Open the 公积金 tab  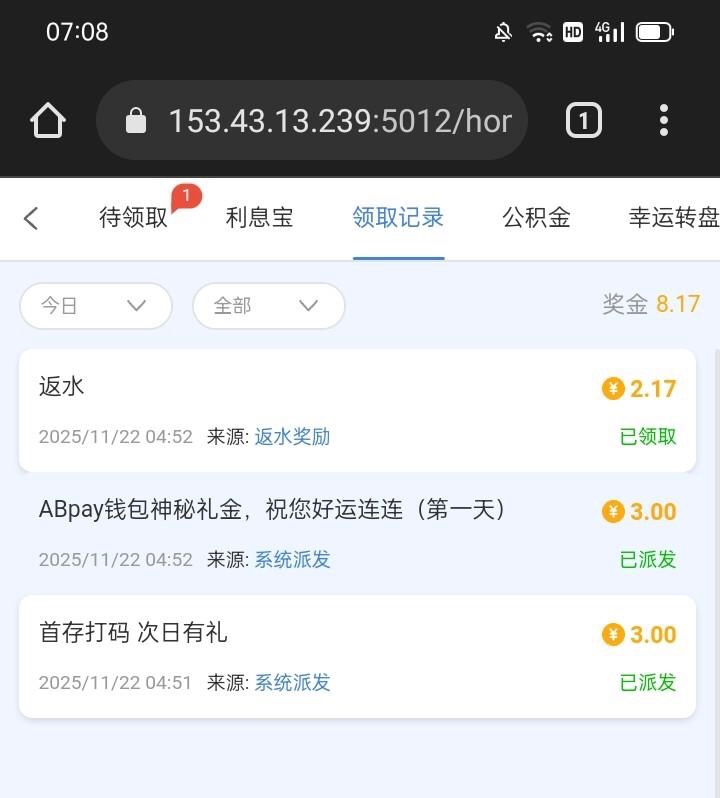coord(536,218)
